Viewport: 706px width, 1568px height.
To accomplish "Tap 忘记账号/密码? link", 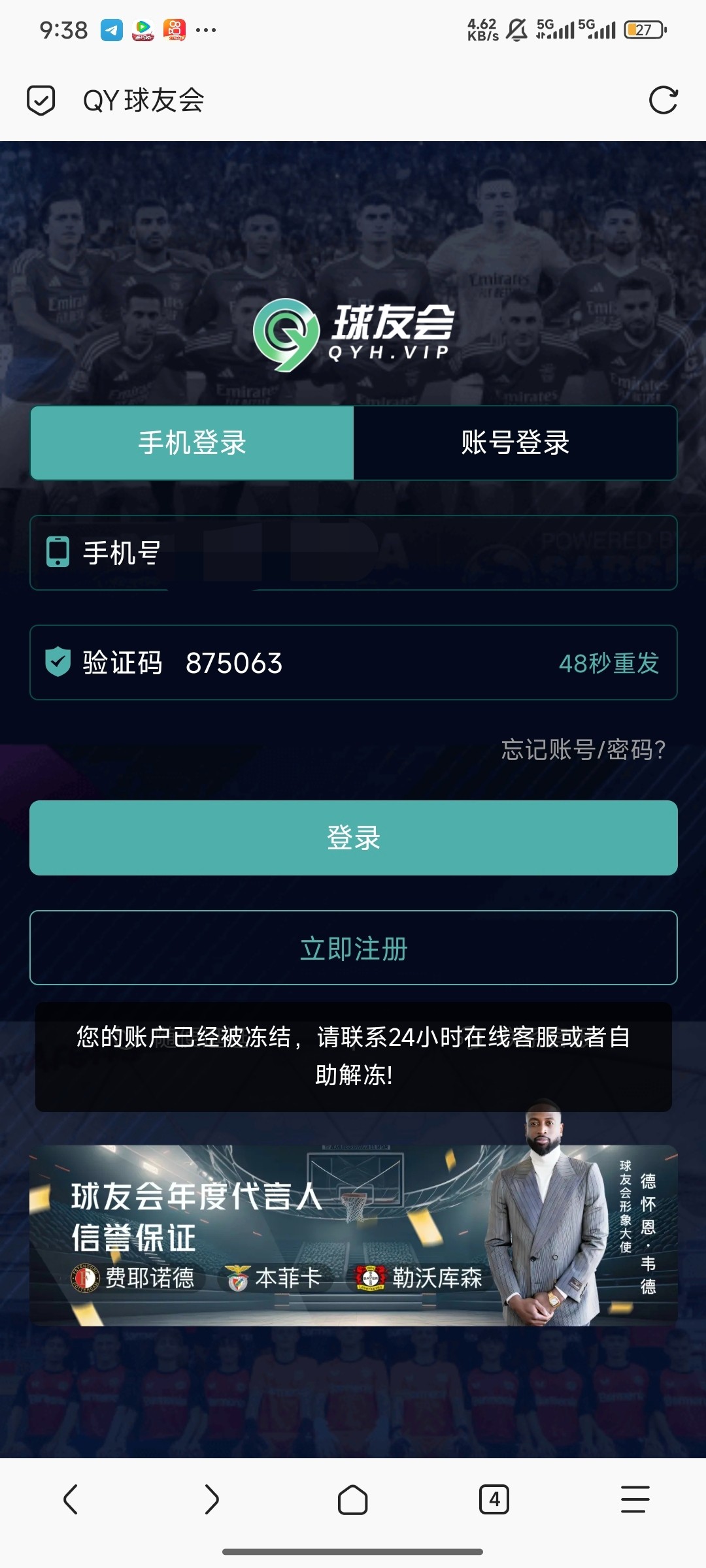I will tap(583, 749).
